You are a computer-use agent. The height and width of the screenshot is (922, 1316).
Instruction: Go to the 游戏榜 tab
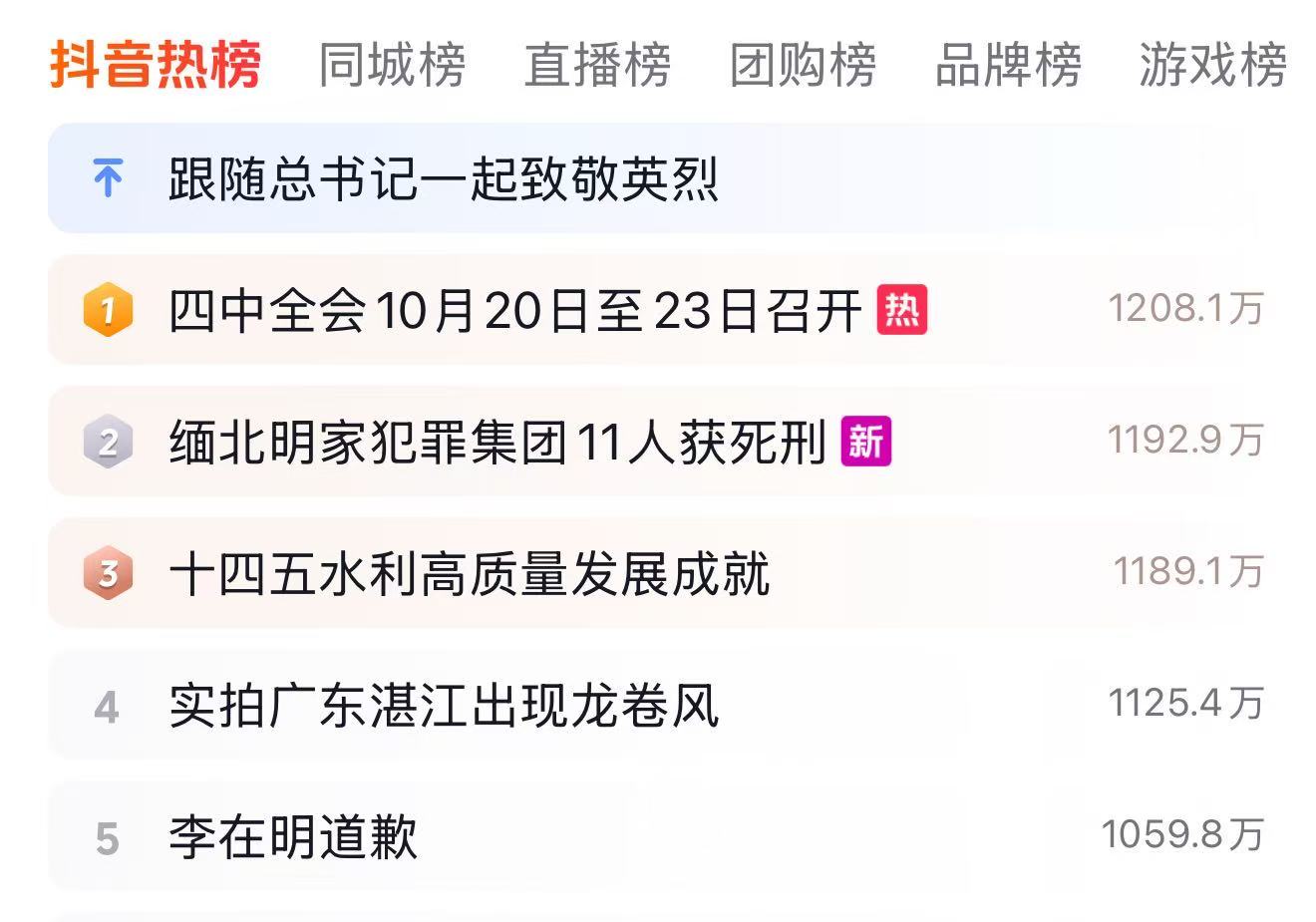(x=1212, y=66)
